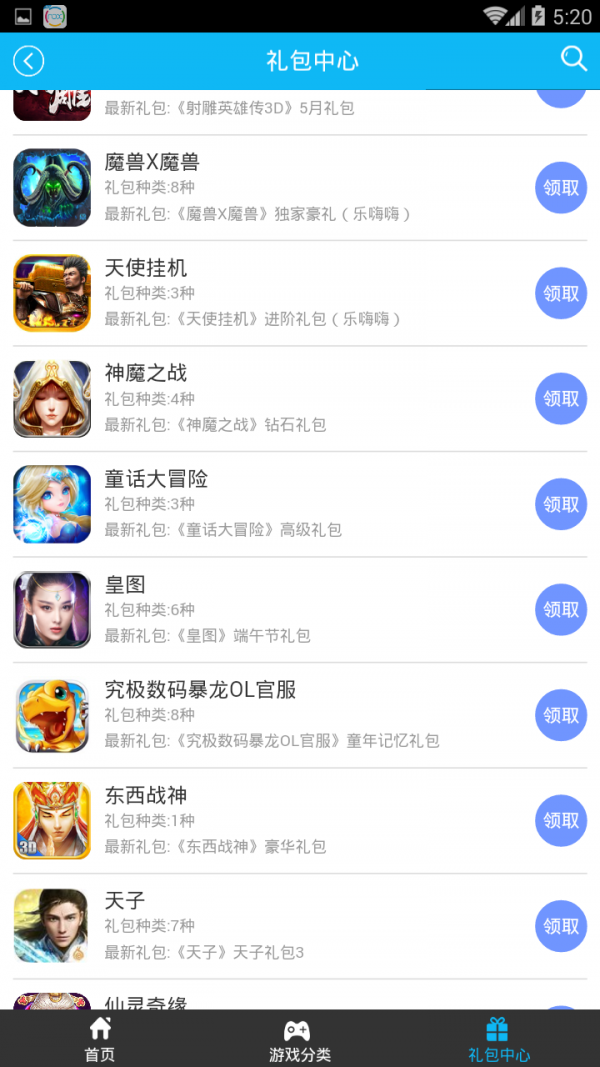This screenshot has width=600, height=1067.
Task: Select the 礼包中心 tab
Action: coord(498,1039)
